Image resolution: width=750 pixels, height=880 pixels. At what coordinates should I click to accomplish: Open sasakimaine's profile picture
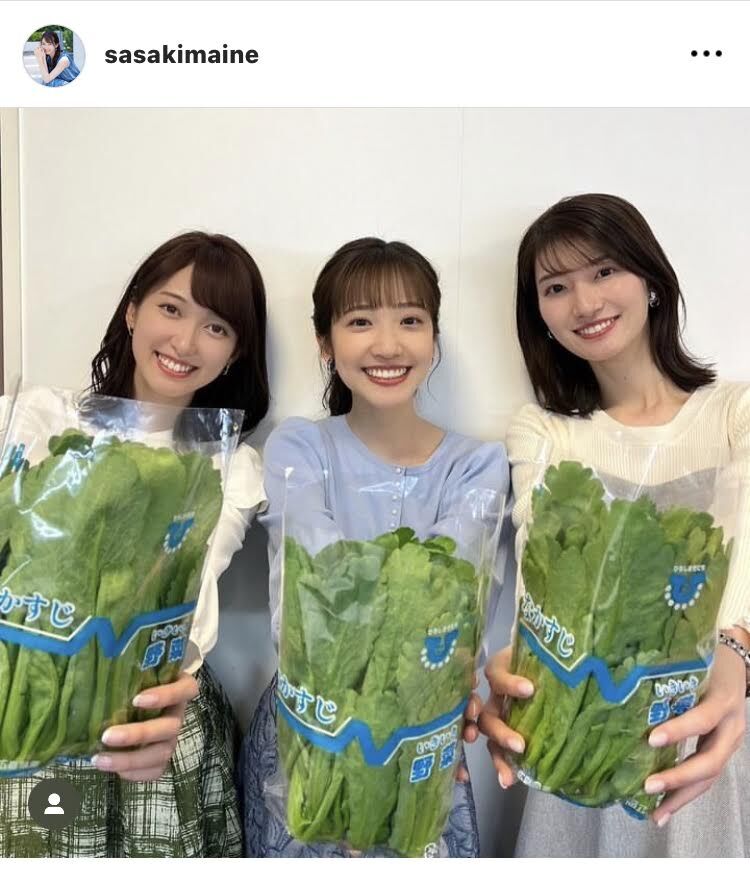pos(54,55)
